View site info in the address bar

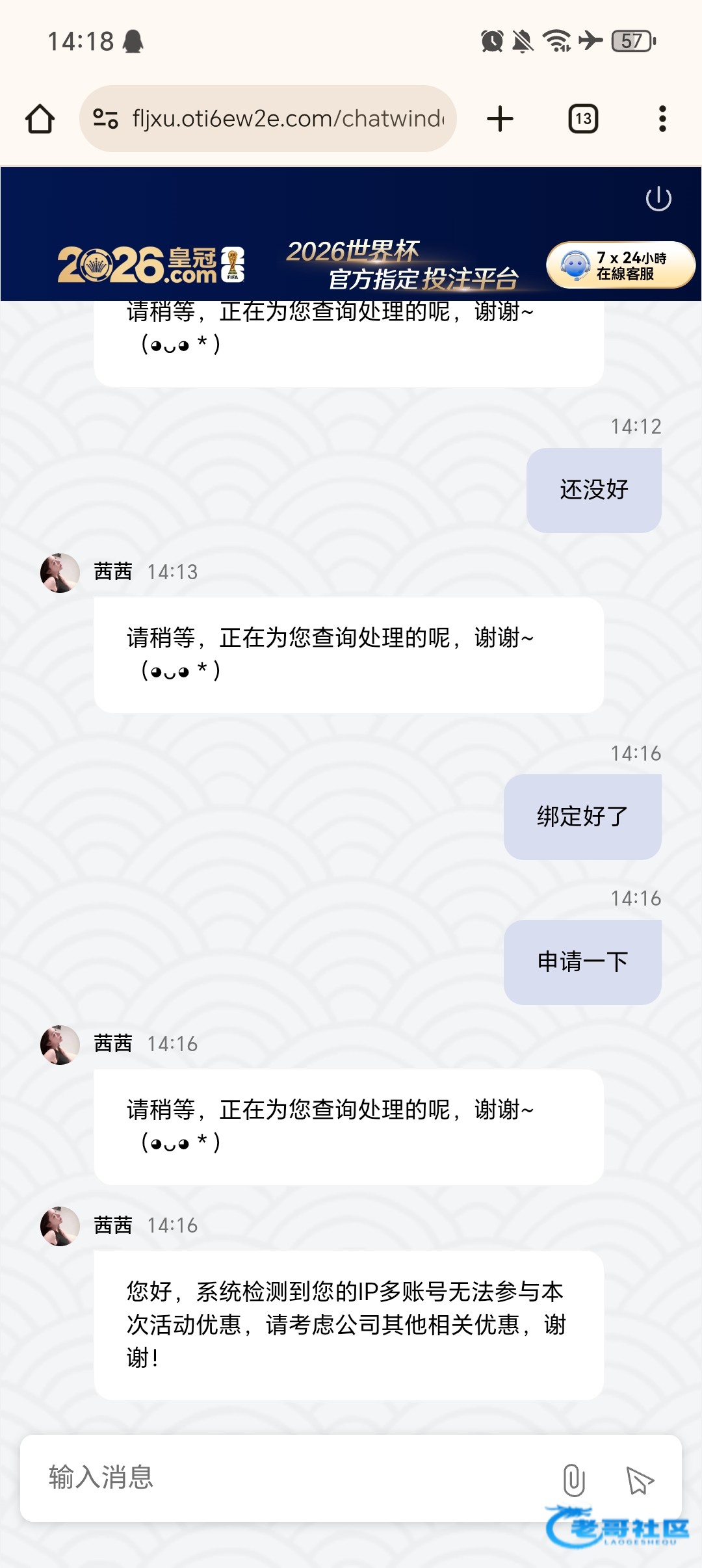coord(105,119)
